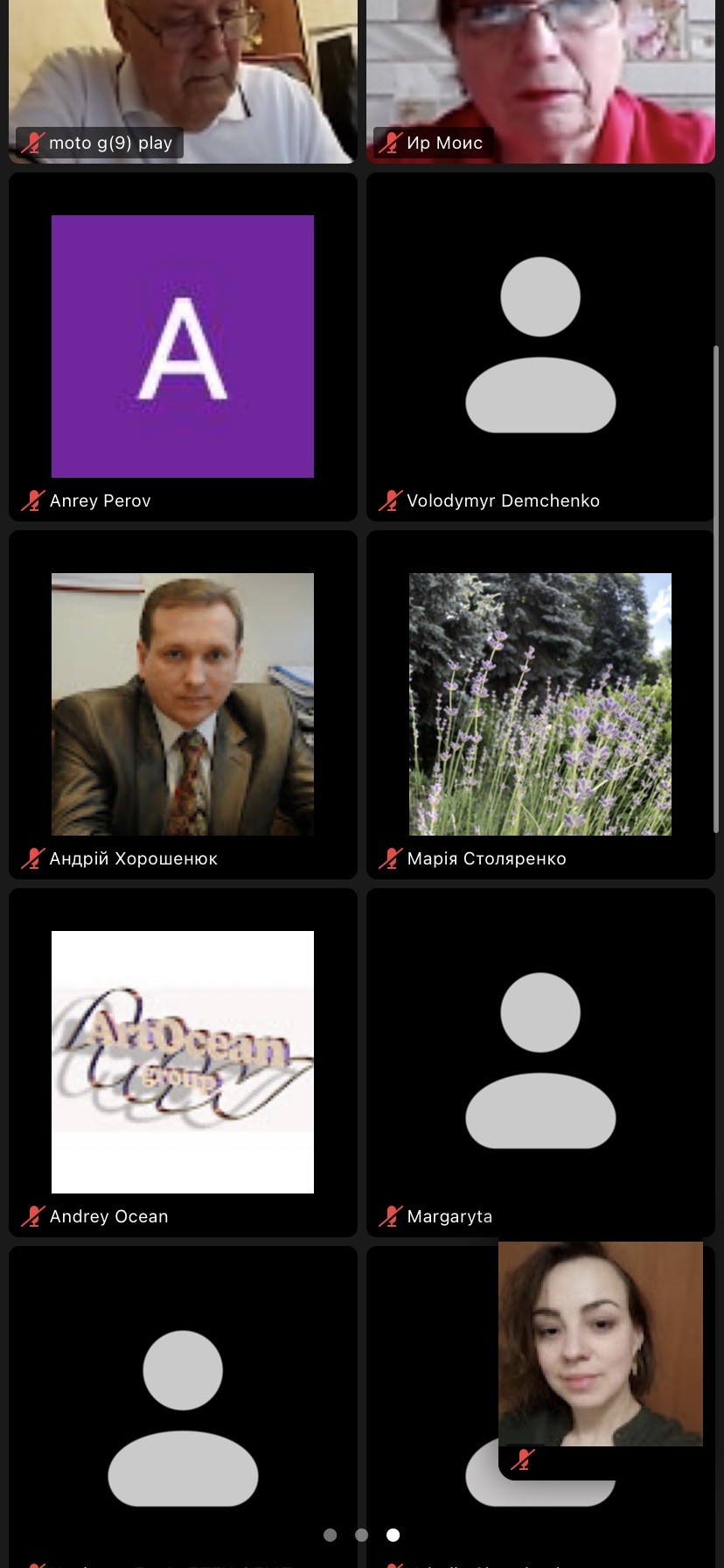Go to the second gallery page dot
The height and width of the screenshot is (1568, 724).
[x=361, y=1535]
